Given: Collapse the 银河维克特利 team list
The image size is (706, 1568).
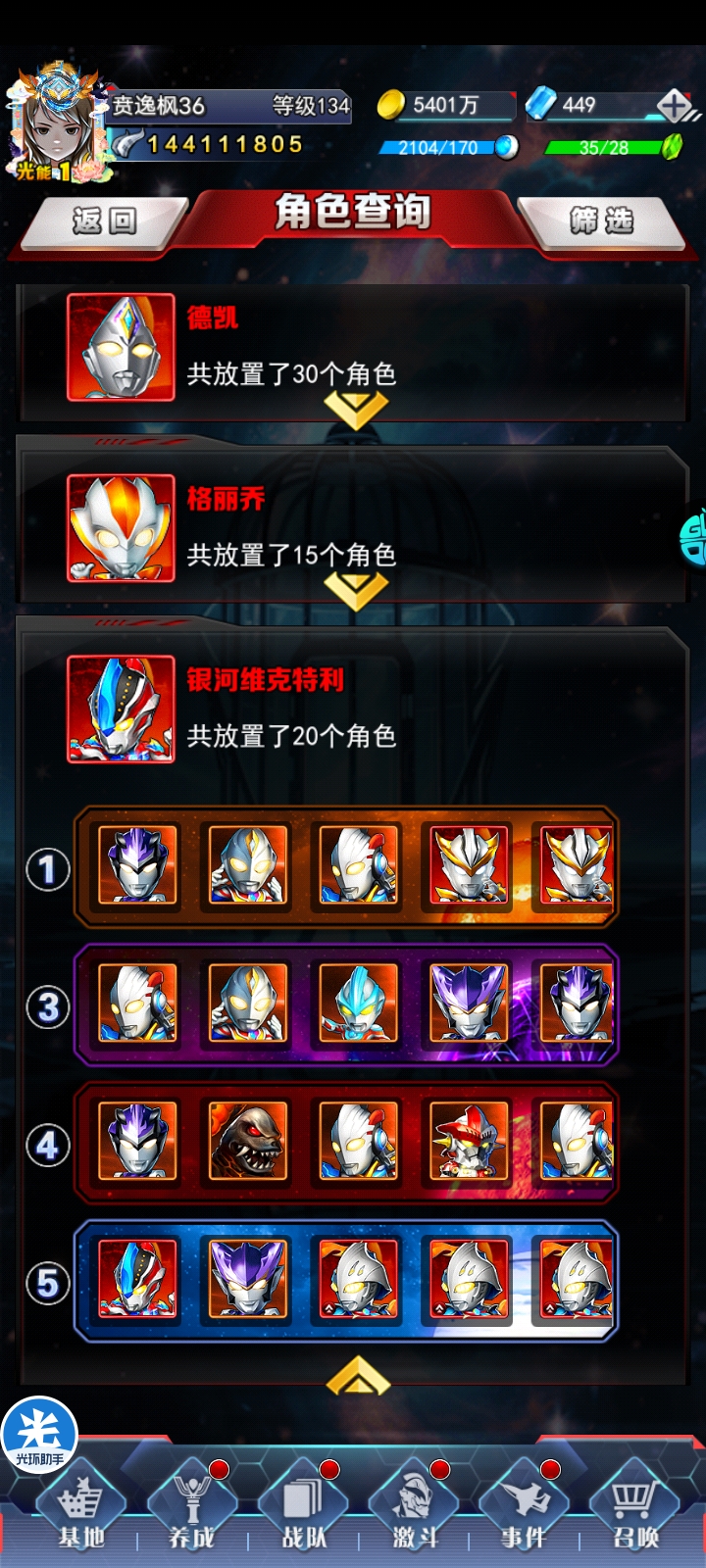Looking at the screenshot, I should 358,1376.
